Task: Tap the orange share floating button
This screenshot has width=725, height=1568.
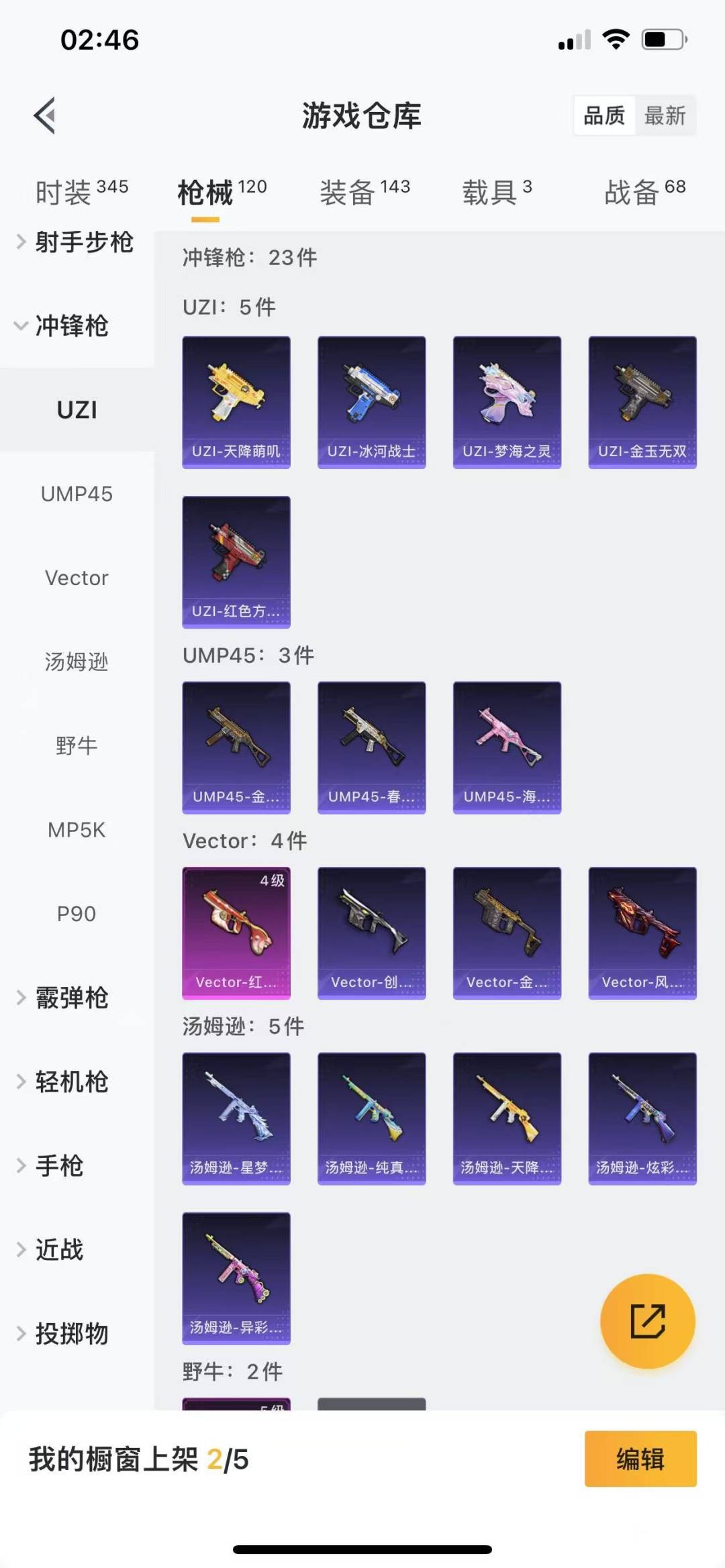Action: 648,1321
